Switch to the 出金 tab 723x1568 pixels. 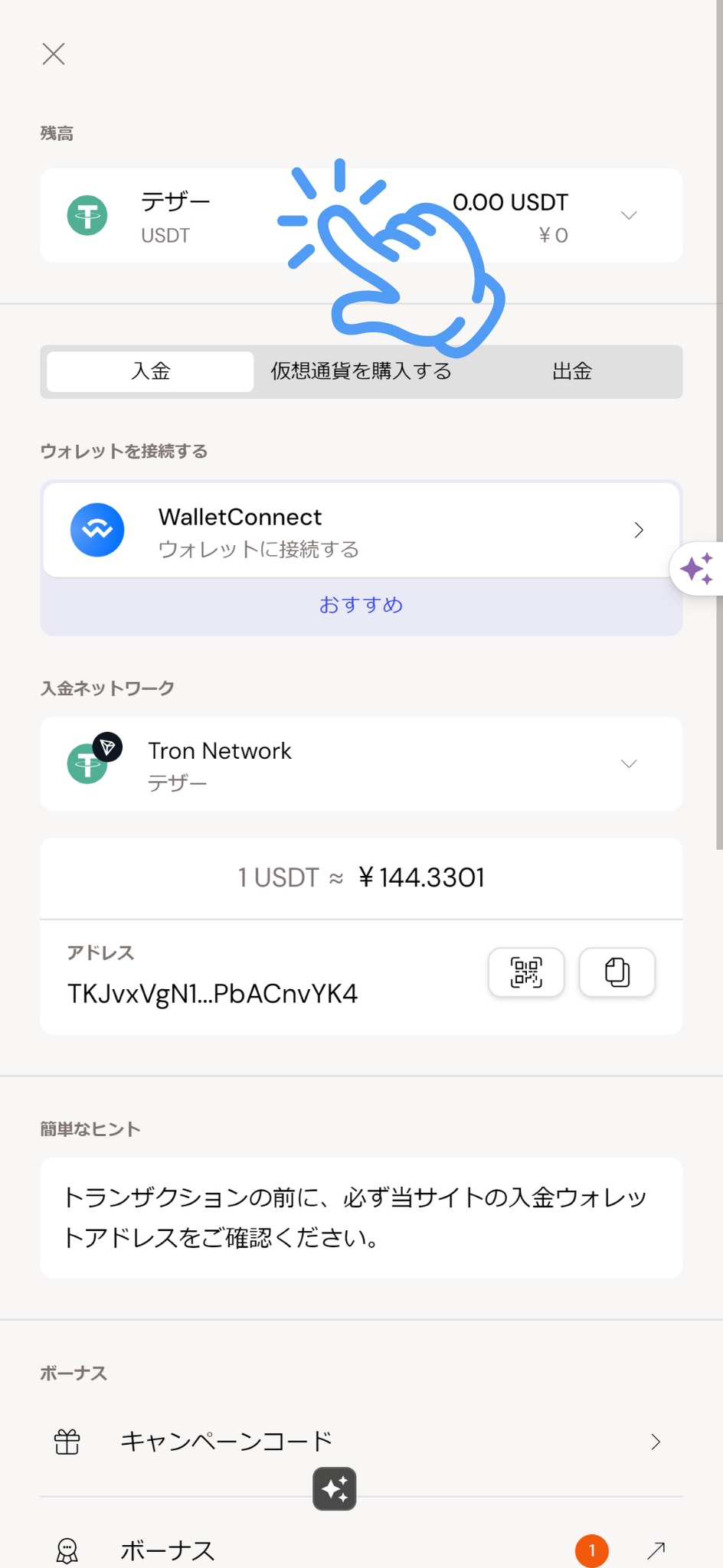tap(571, 371)
